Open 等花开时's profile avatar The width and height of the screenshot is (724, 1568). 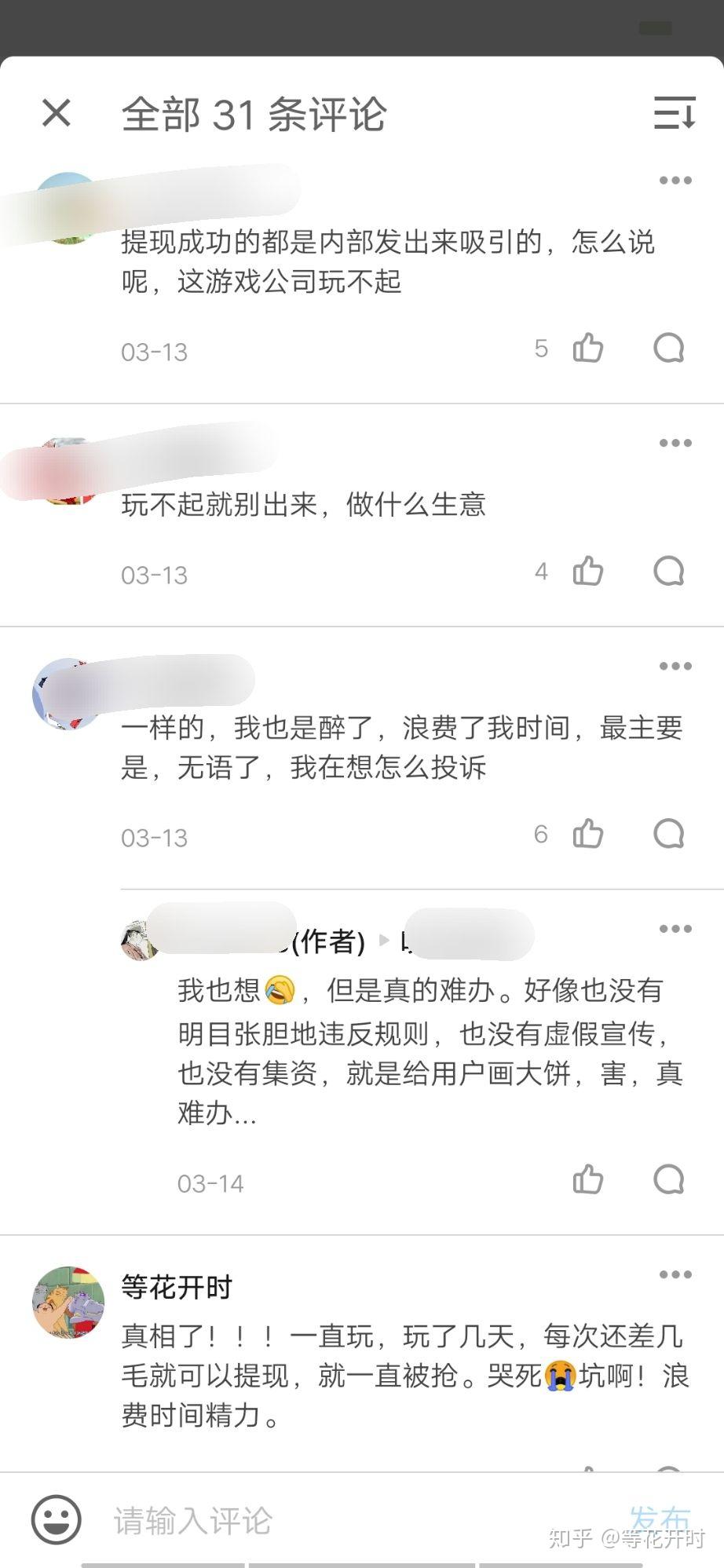(x=68, y=1303)
